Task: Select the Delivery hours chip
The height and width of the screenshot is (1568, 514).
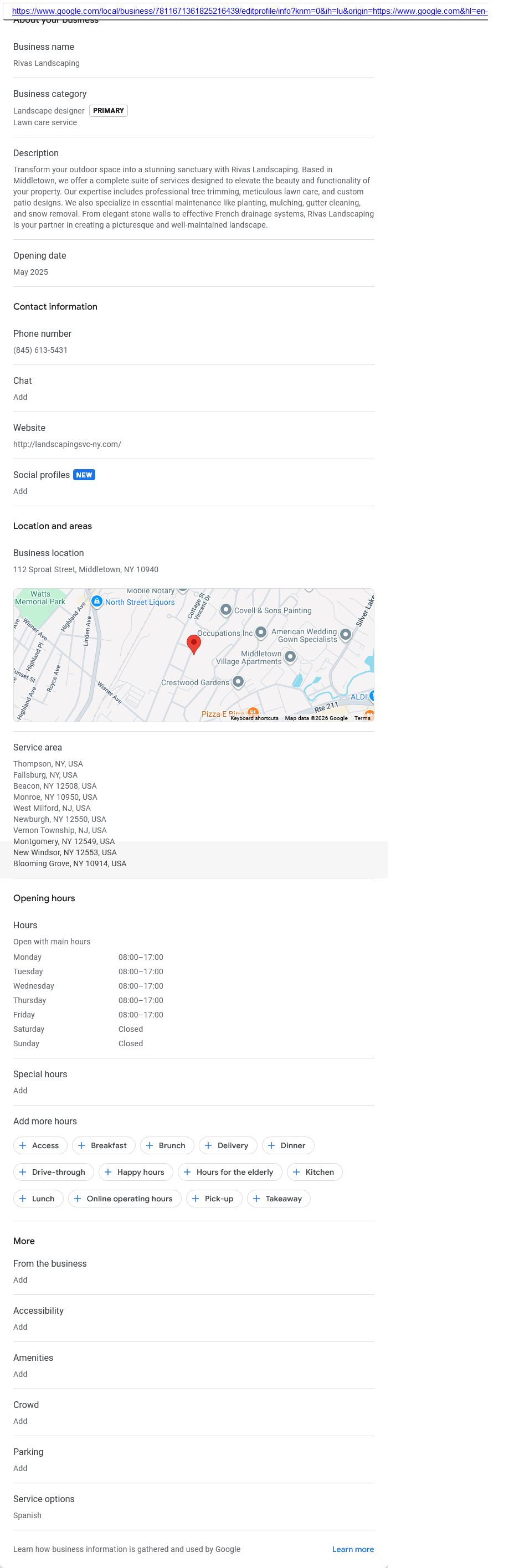Action: tap(227, 1145)
